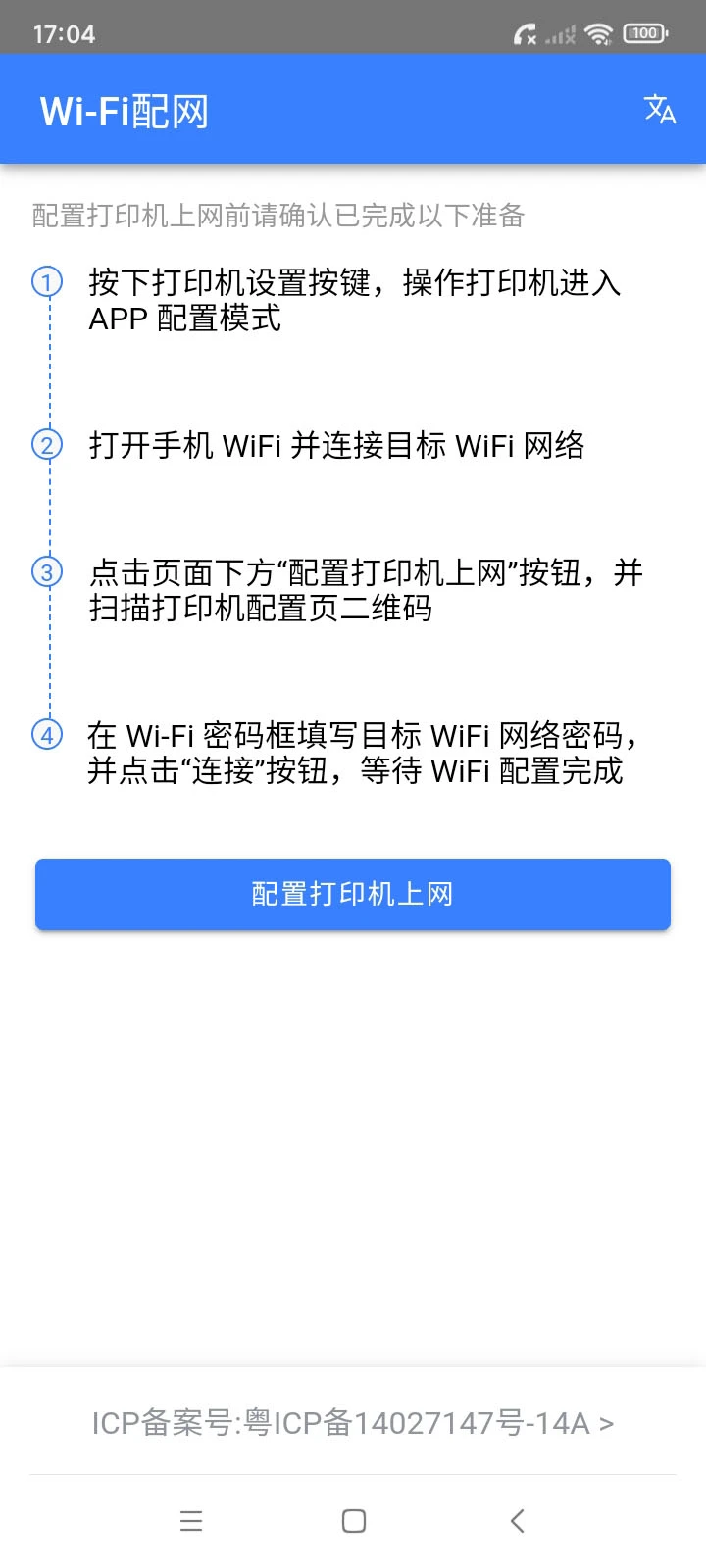Click the Wi-Fi signal icon in status bar
The image size is (706, 1568).
click(x=600, y=32)
